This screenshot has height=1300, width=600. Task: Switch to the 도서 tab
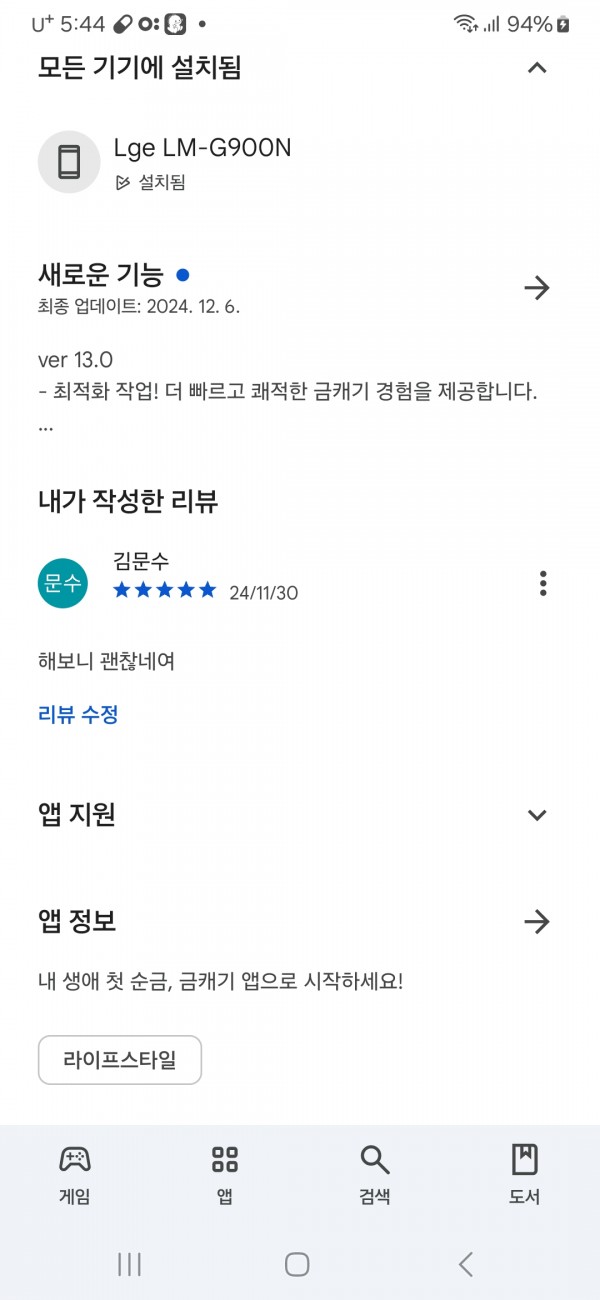(x=525, y=1175)
